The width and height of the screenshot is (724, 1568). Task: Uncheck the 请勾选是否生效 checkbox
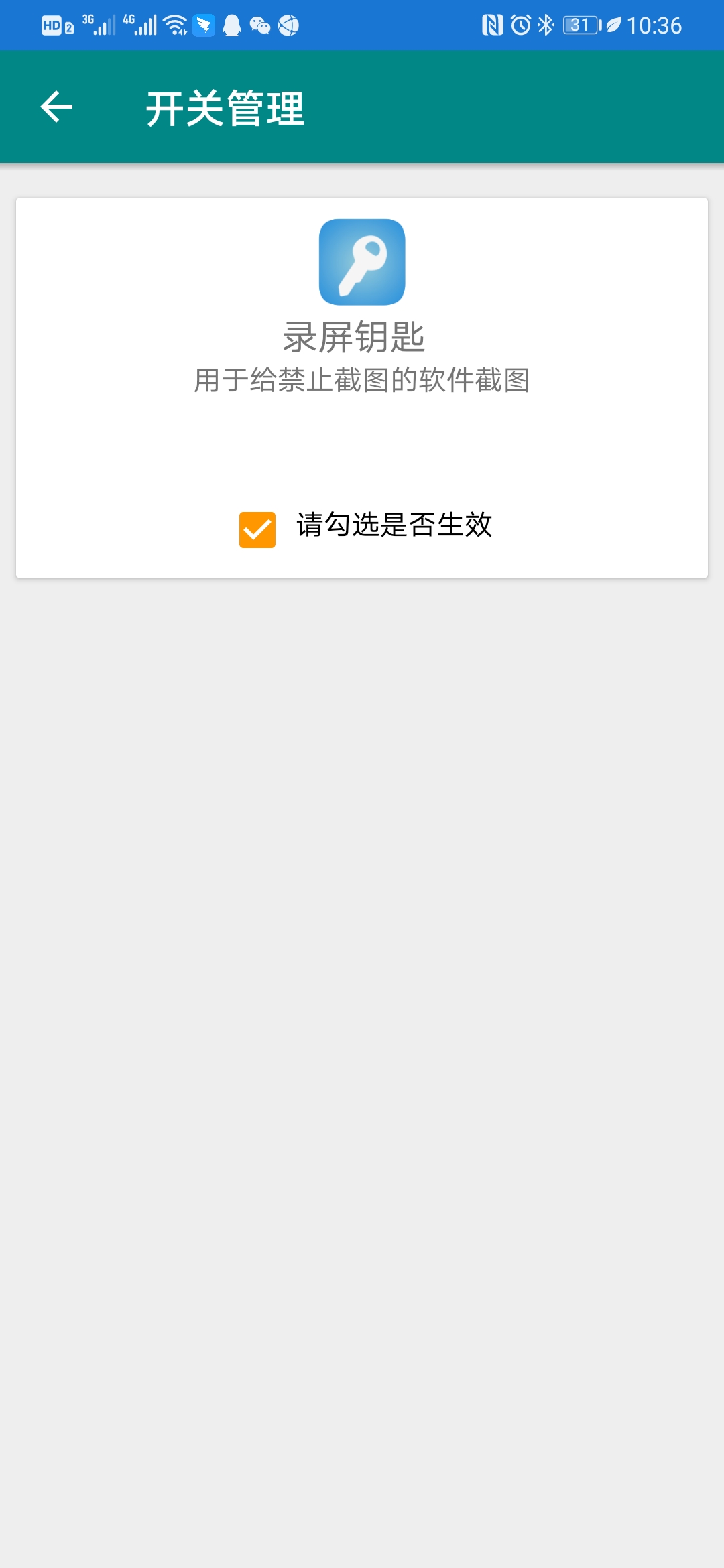pyautogui.click(x=257, y=529)
